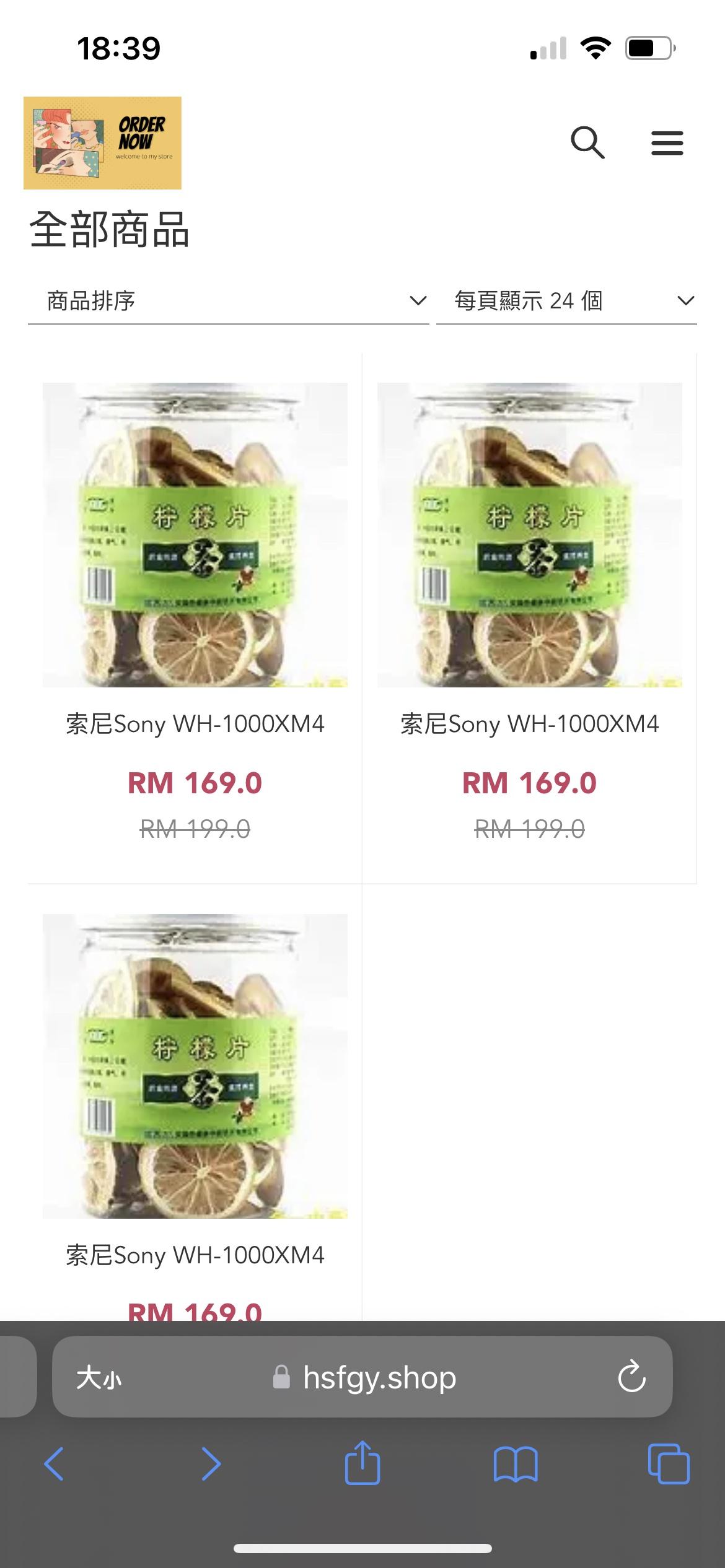Show all open tabs
725x1568 pixels.
(x=668, y=1465)
